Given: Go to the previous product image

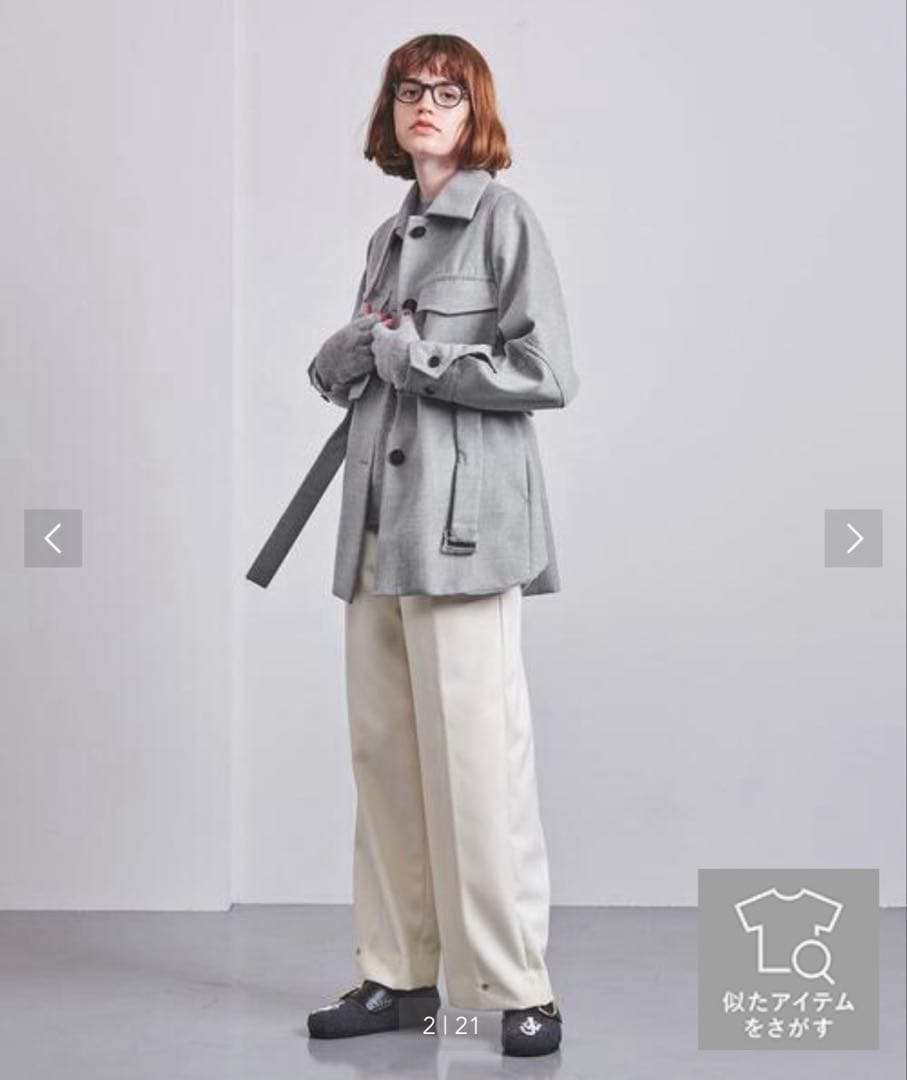Looking at the screenshot, I should point(53,538).
